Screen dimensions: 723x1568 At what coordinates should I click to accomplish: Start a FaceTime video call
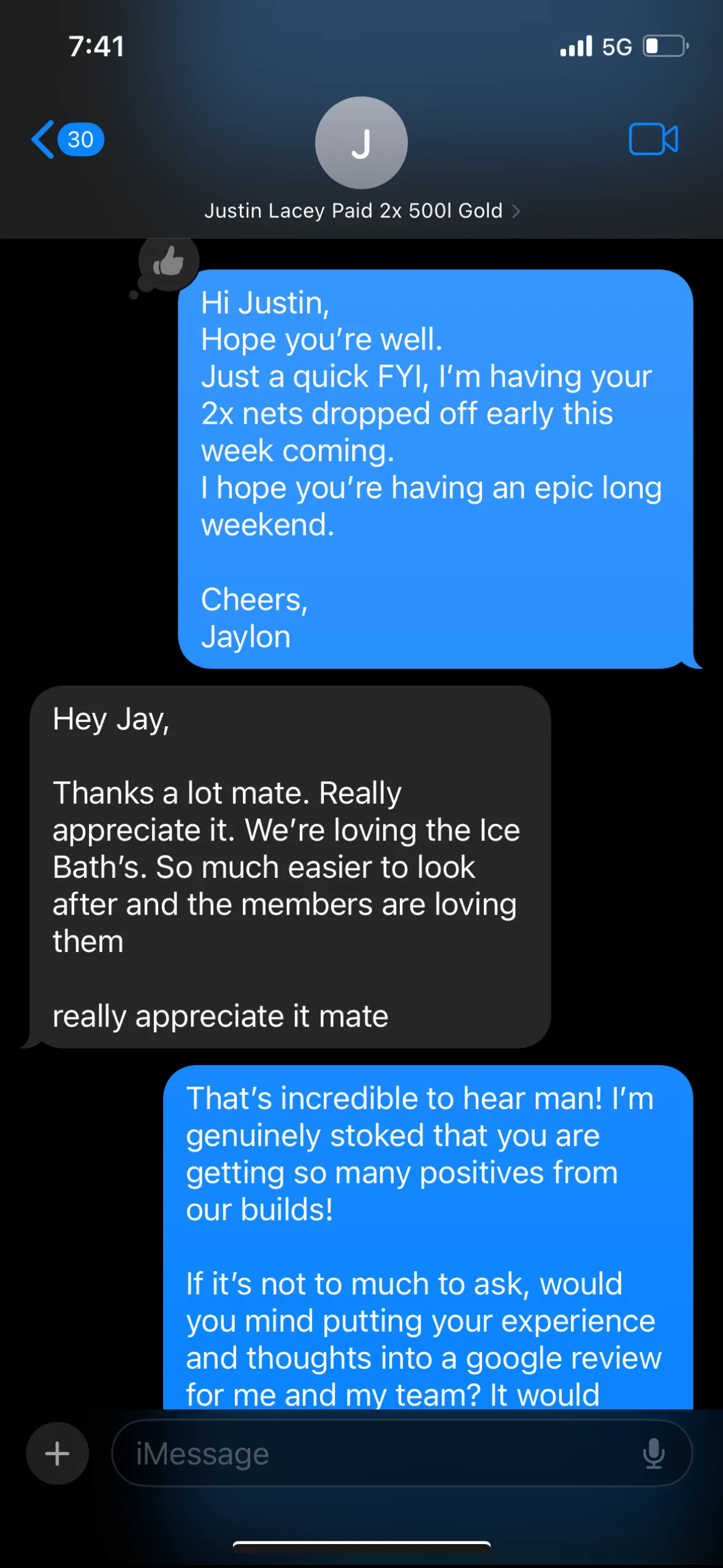pyautogui.click(x=653, y=139)
